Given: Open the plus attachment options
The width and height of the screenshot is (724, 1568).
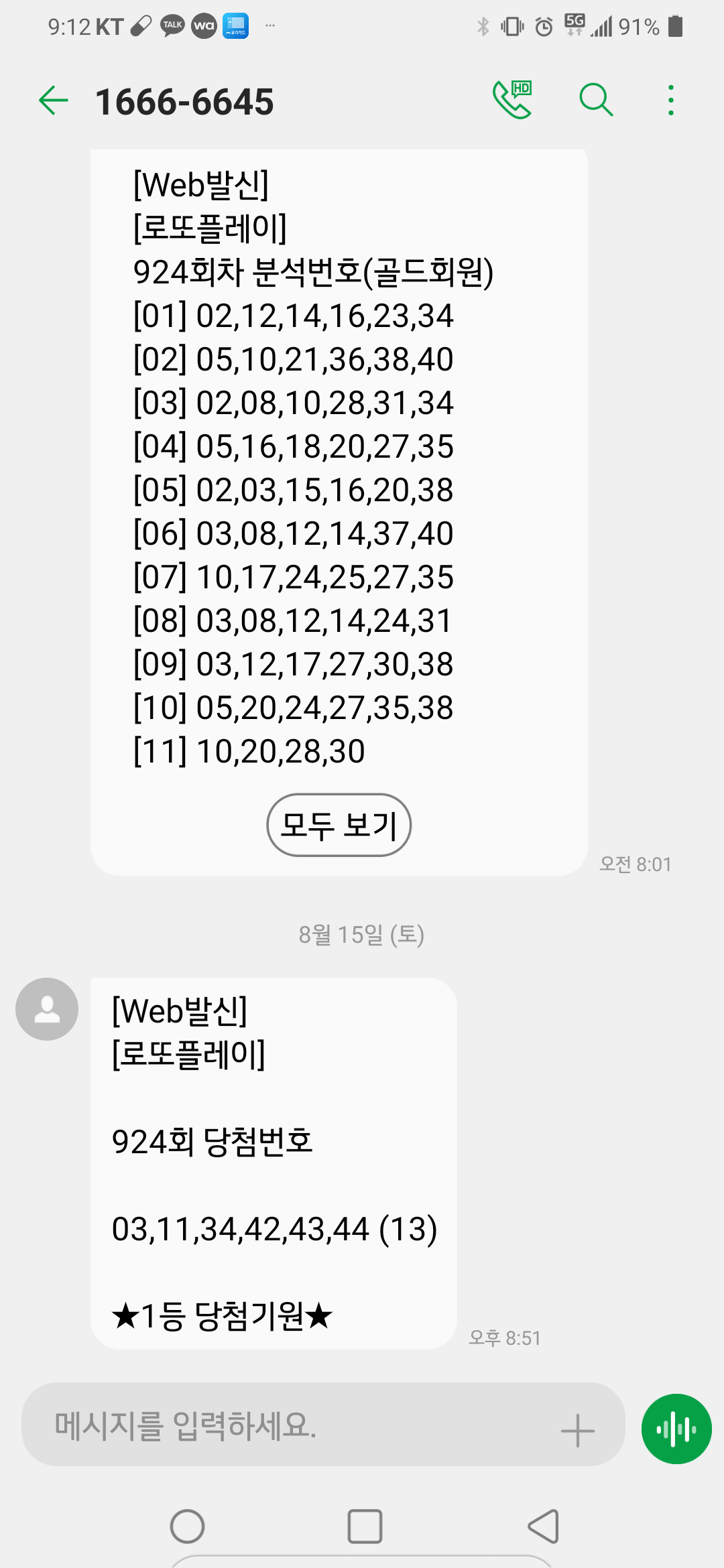Looking at the screenshot, I should coord(577,1431).
